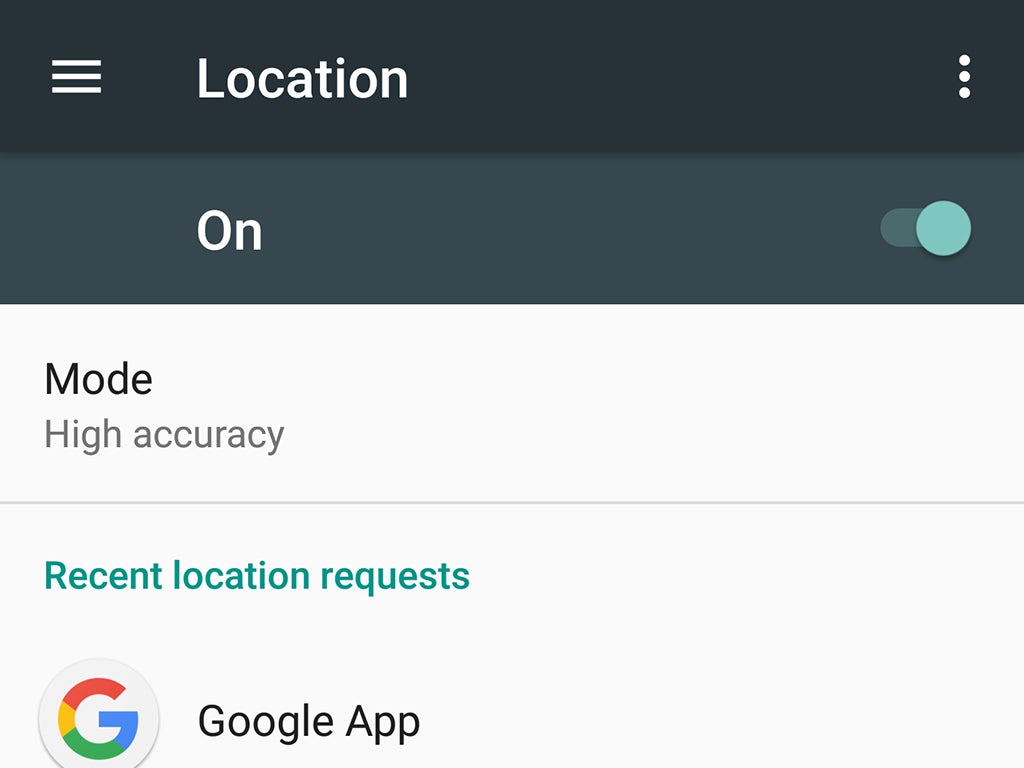
Task: Open the Mode setting
Action: pyautogui.click(x=165, y=405)
